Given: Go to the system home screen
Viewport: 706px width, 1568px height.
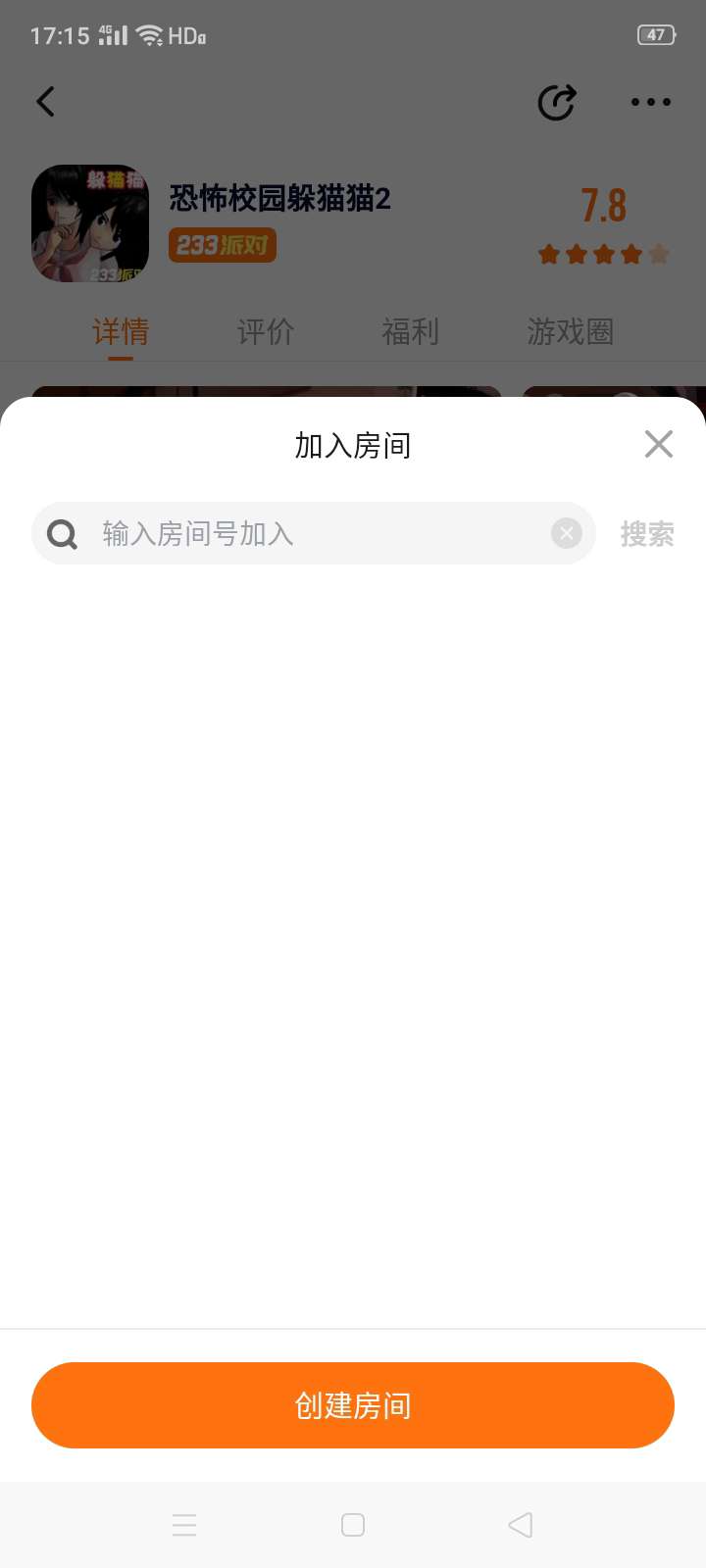Looking at the screenshot, I should [x=353, y=1525].
